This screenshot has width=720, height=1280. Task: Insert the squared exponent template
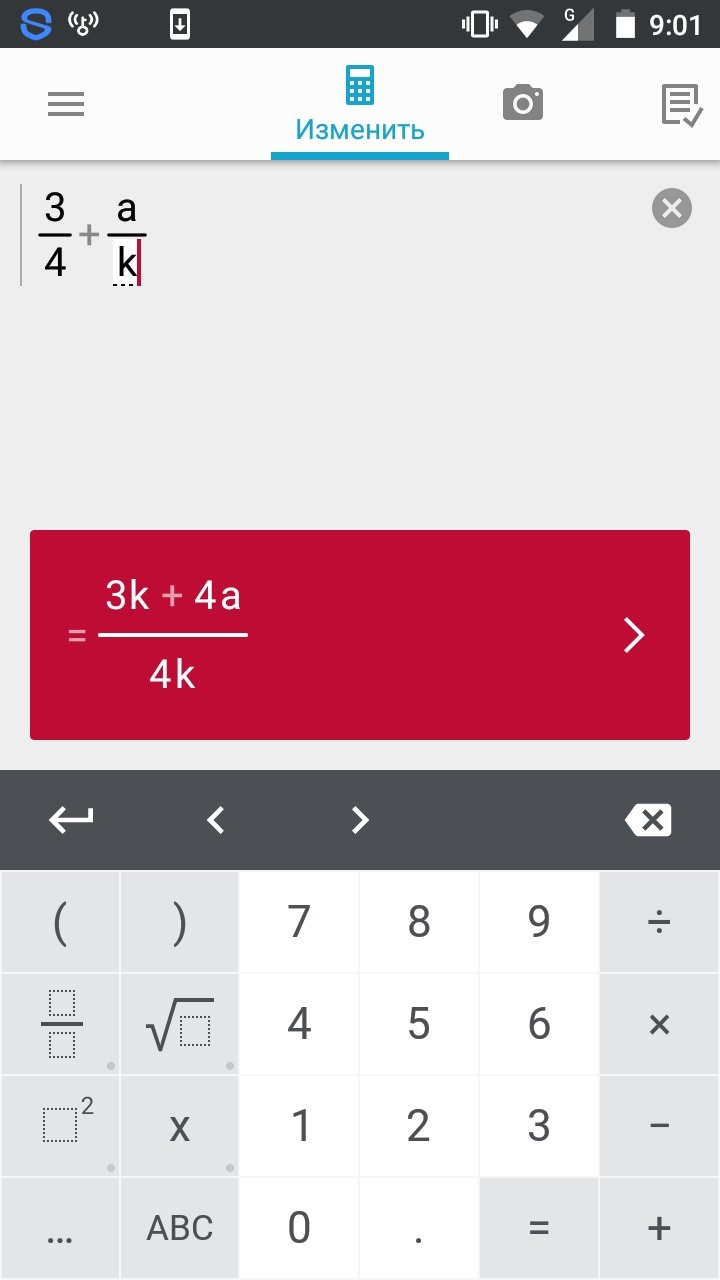coord(61,1126)
